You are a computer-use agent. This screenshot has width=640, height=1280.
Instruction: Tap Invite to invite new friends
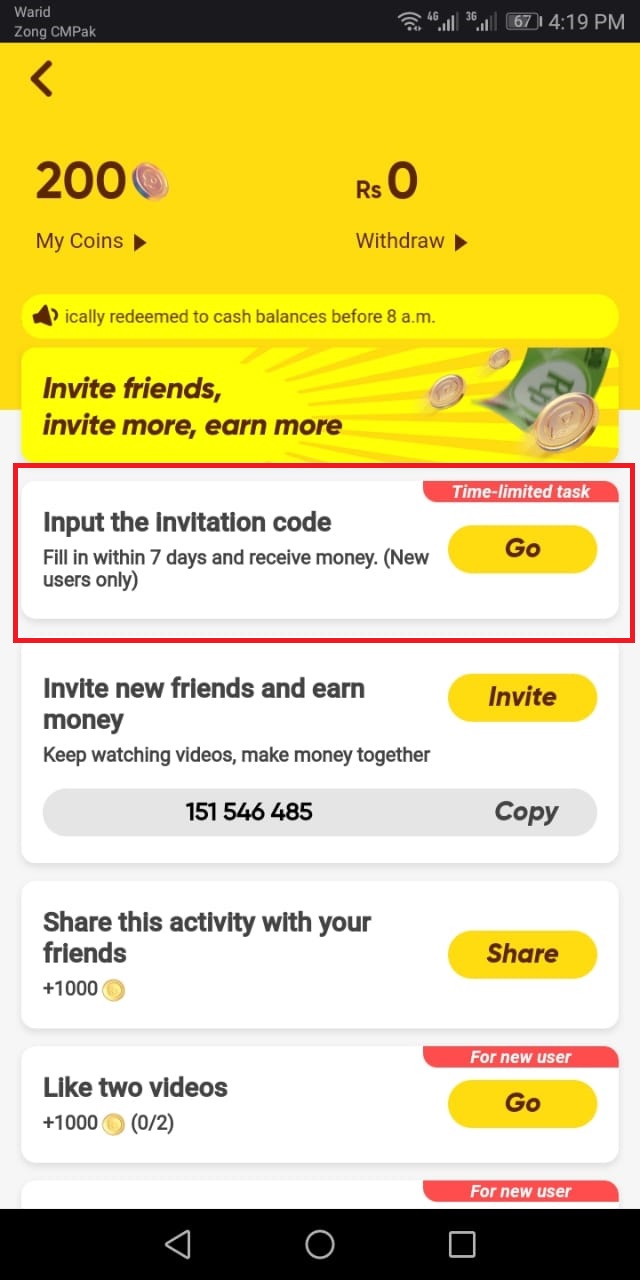coord(522,697)
